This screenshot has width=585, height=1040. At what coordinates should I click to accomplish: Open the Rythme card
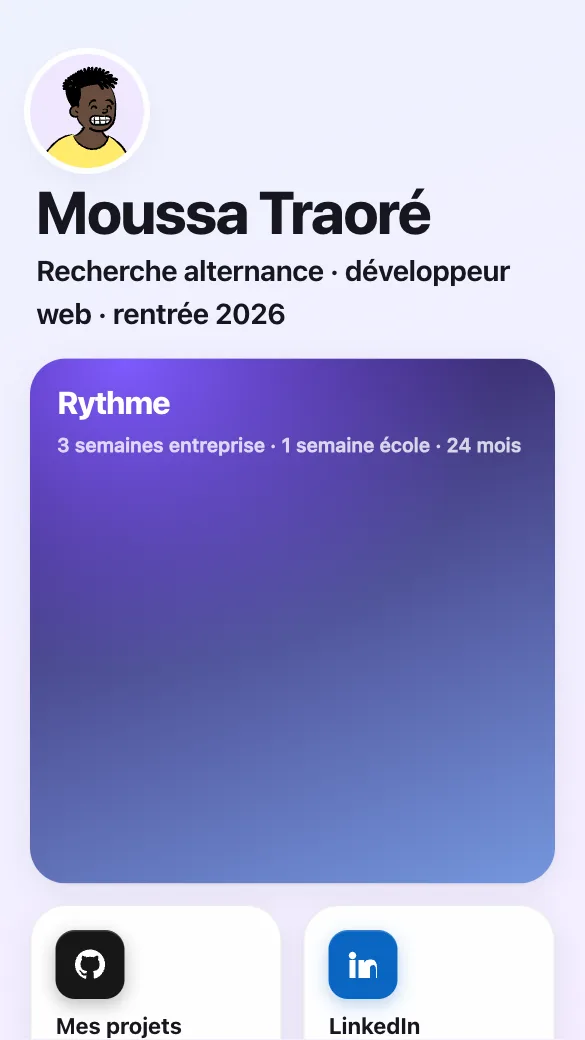tap(292, 621)
